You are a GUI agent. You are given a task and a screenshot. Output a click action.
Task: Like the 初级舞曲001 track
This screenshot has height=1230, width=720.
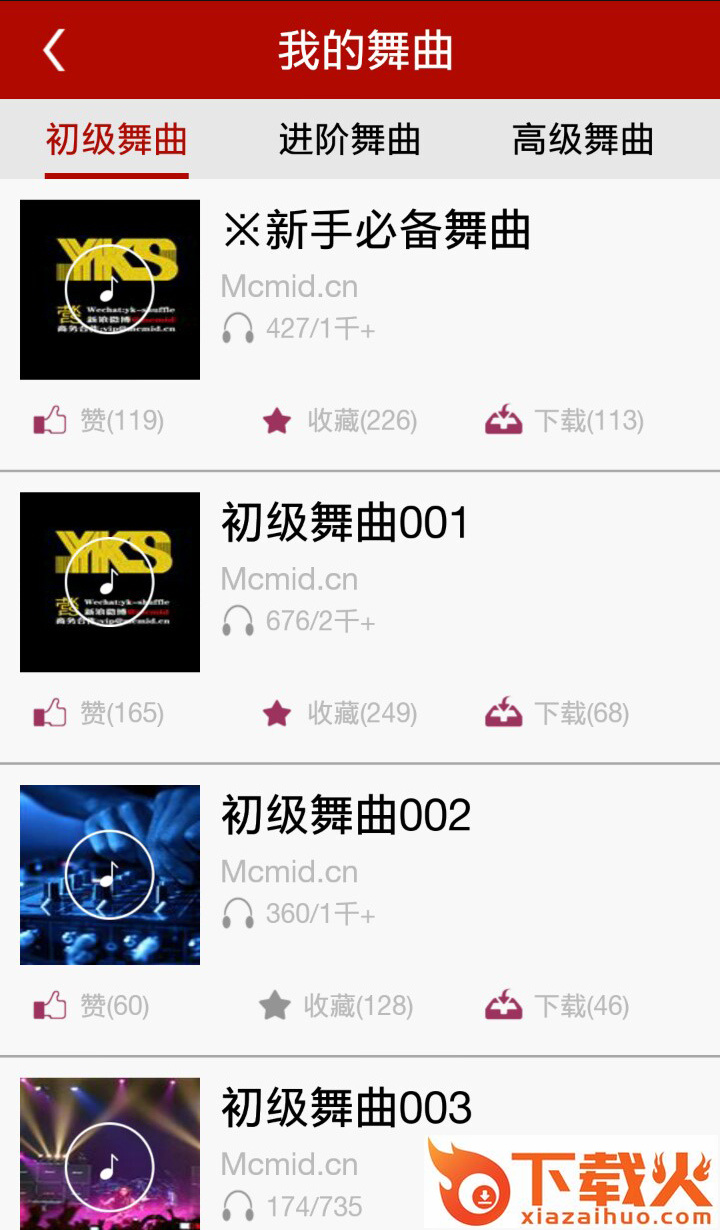(x=98, y=714)
